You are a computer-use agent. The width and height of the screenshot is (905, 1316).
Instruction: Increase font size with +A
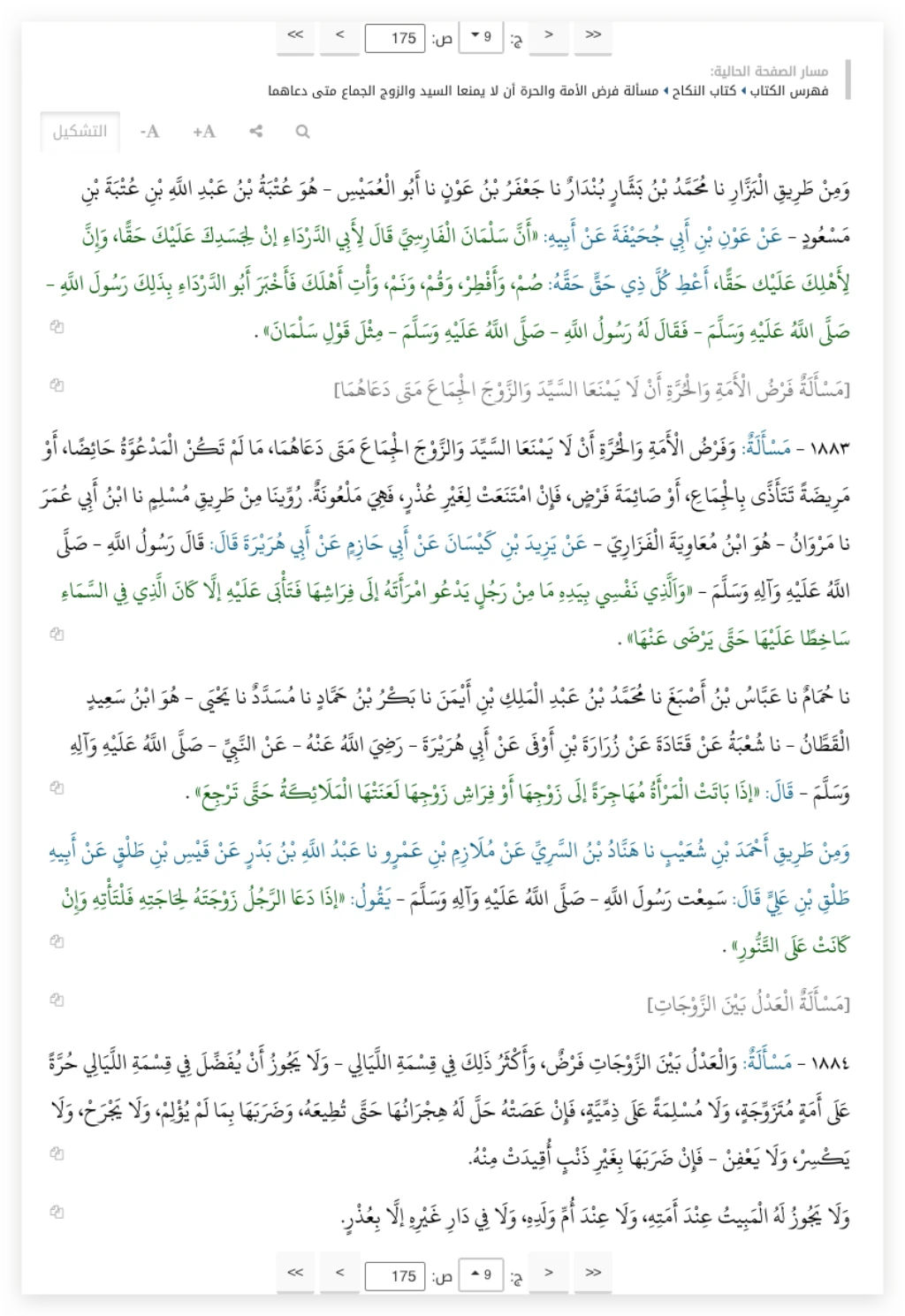pos(204,132)
